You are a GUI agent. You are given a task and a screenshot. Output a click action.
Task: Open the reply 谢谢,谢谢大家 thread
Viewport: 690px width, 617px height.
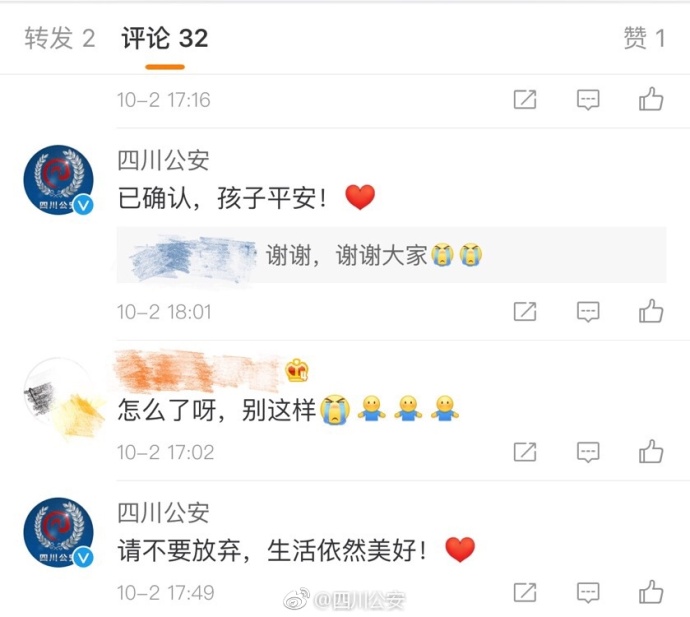point(390,255)
